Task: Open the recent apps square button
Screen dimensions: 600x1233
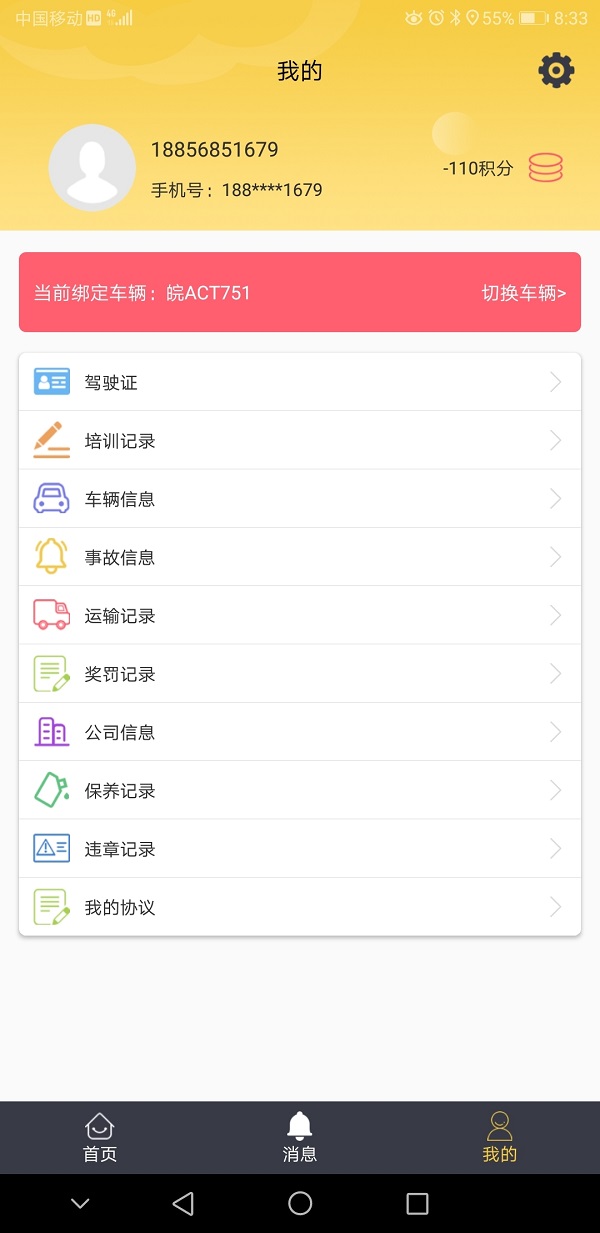Action: tap(417, 1203)
